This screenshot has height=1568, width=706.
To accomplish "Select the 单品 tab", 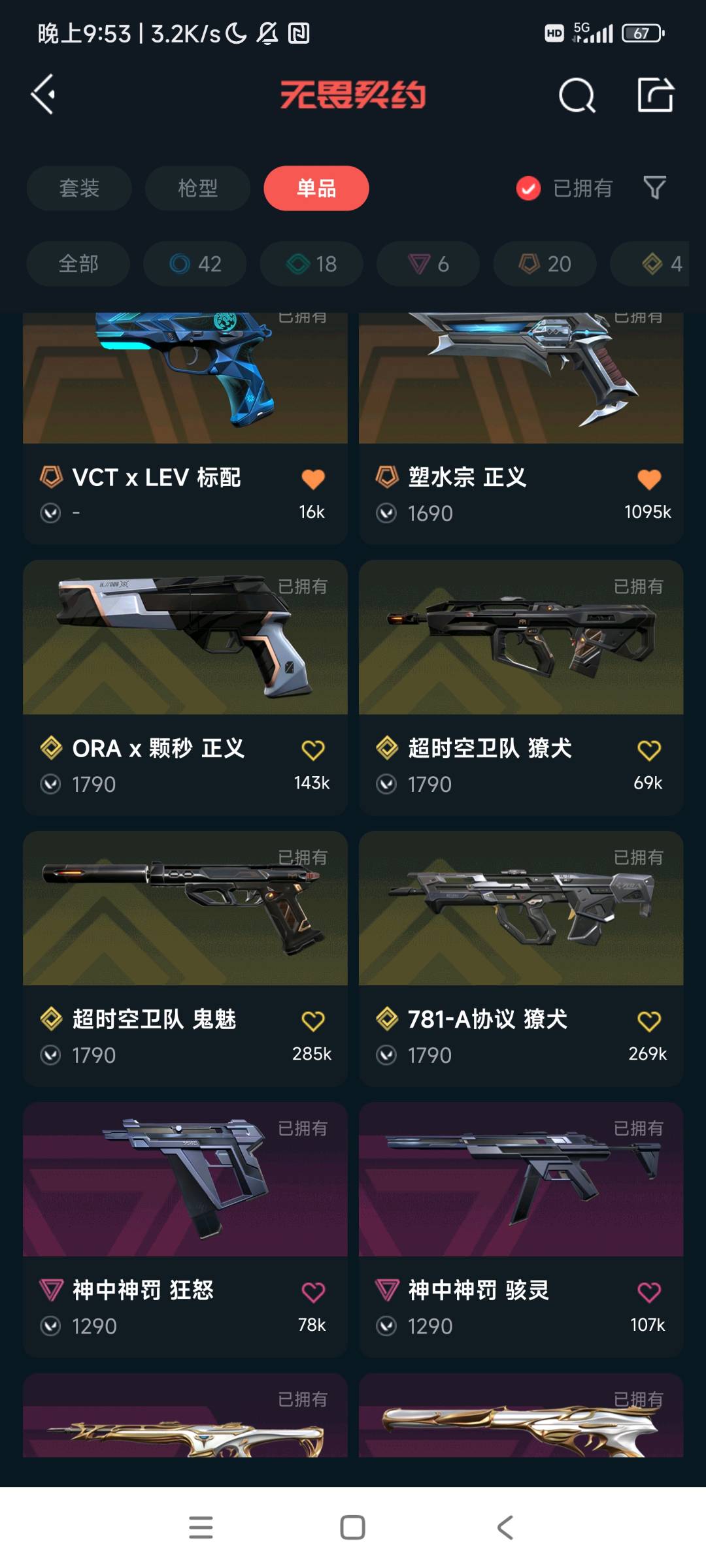I will point(316,188).
